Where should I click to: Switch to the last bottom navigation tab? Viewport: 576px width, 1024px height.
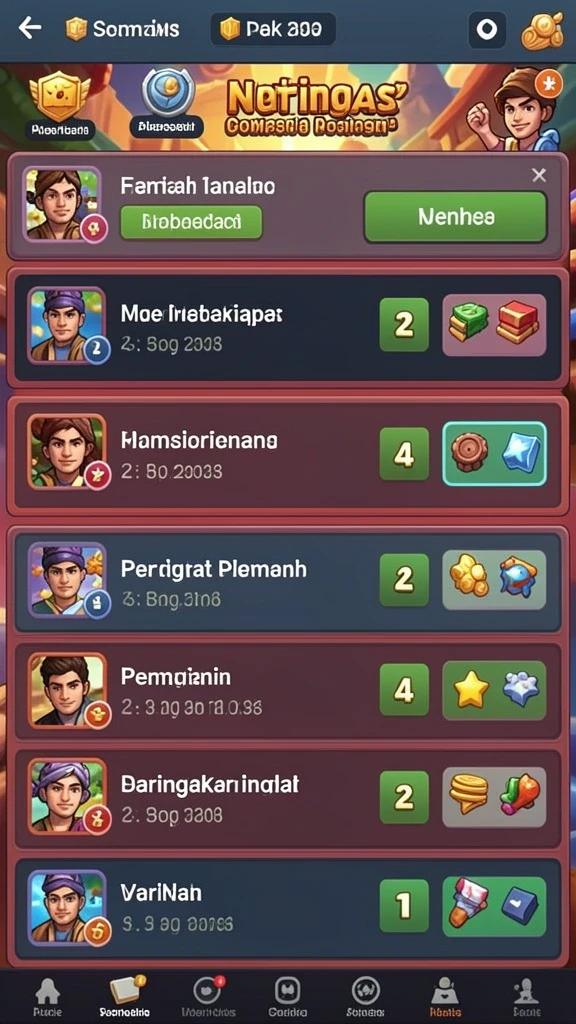tap(526, 998)
